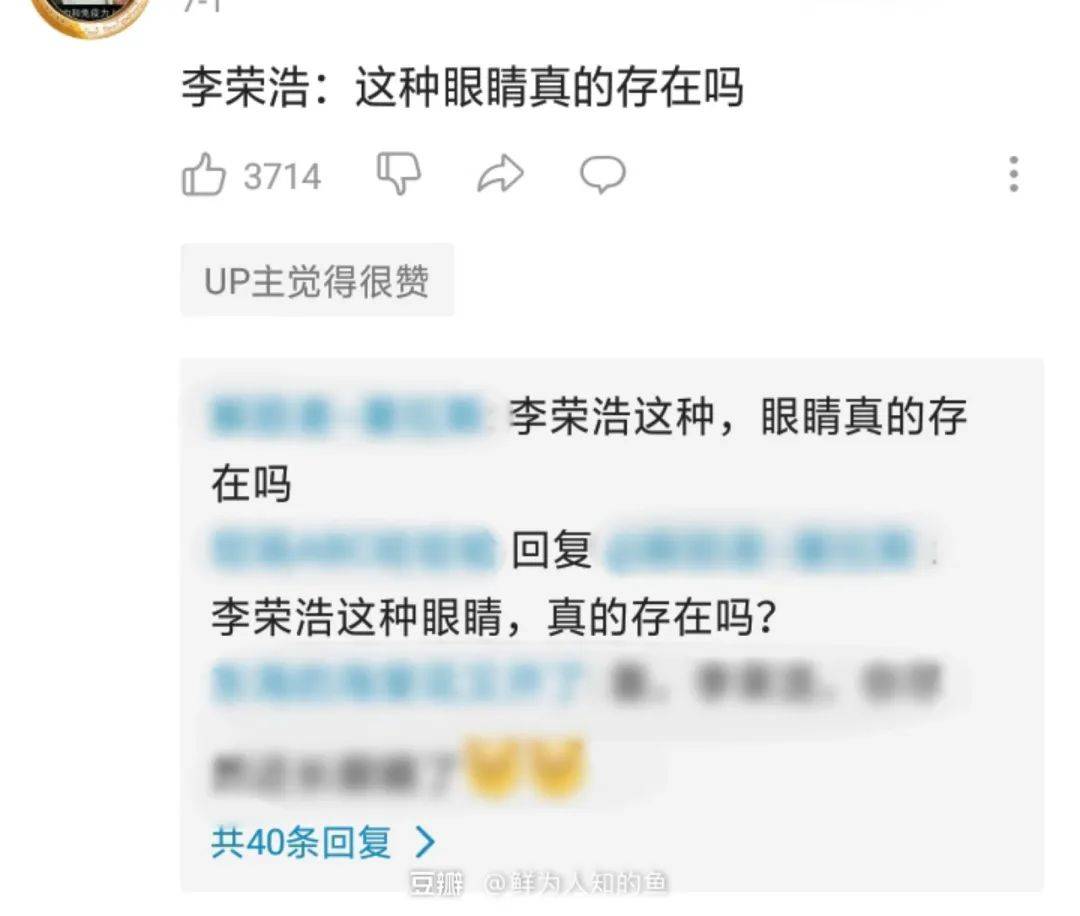The width and height of the screenshot is (1080, 916).
Task: Like the 李荣浩 comment
Action: pos(204,176)
